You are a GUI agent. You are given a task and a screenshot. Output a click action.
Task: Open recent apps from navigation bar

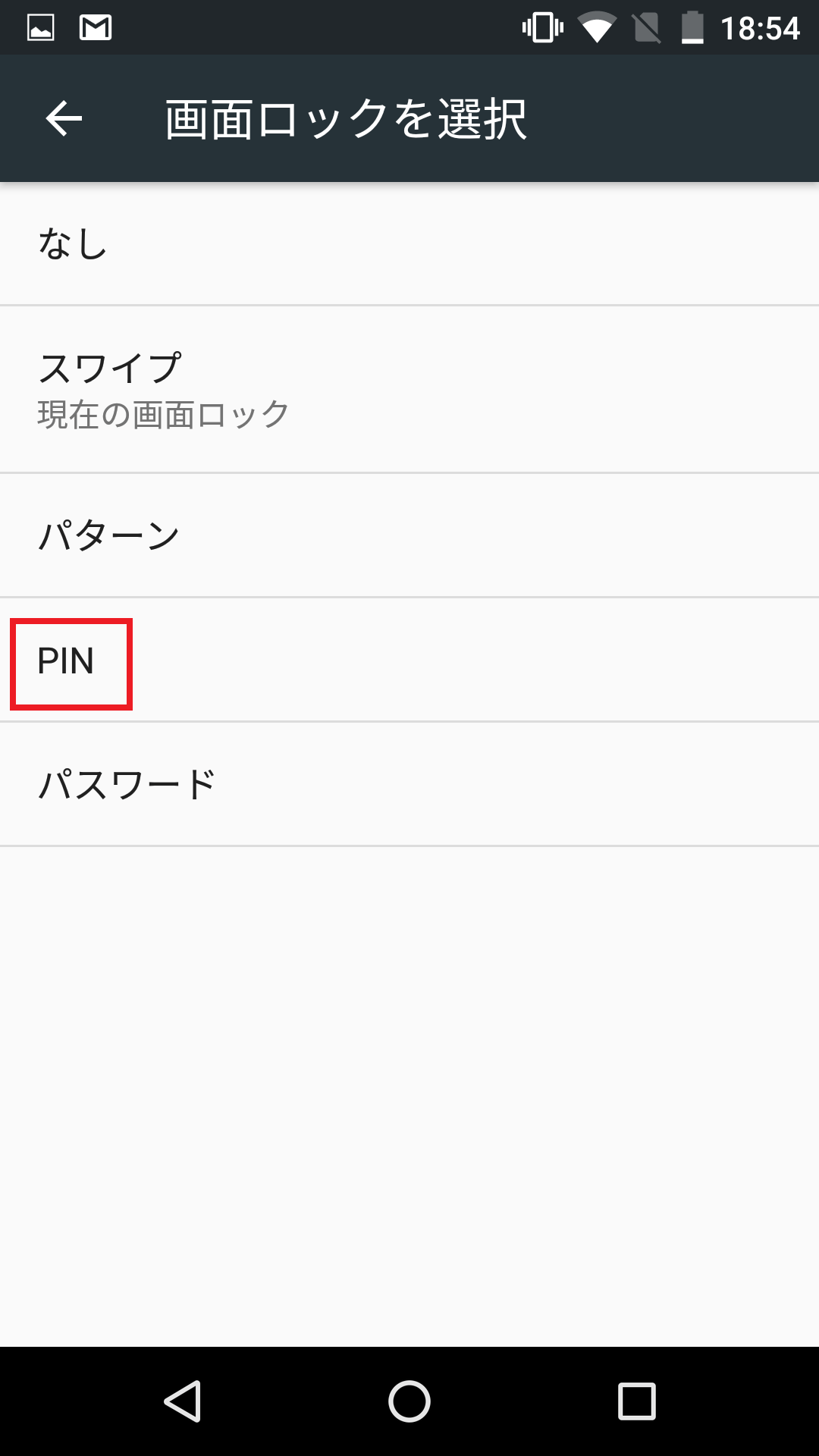[x=637, y=1401]
